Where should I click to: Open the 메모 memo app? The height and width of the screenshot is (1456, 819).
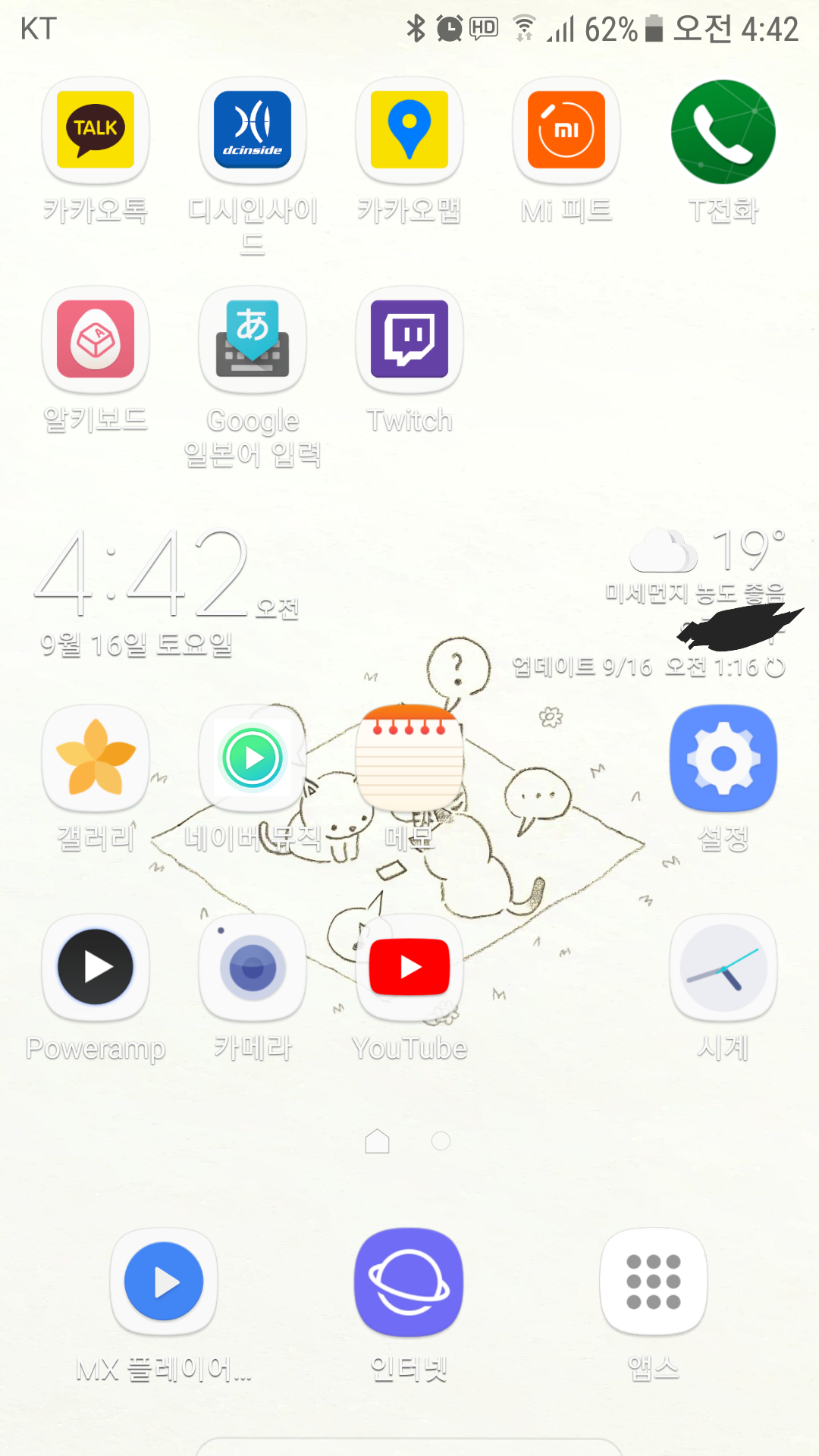[x=409, y=758]
